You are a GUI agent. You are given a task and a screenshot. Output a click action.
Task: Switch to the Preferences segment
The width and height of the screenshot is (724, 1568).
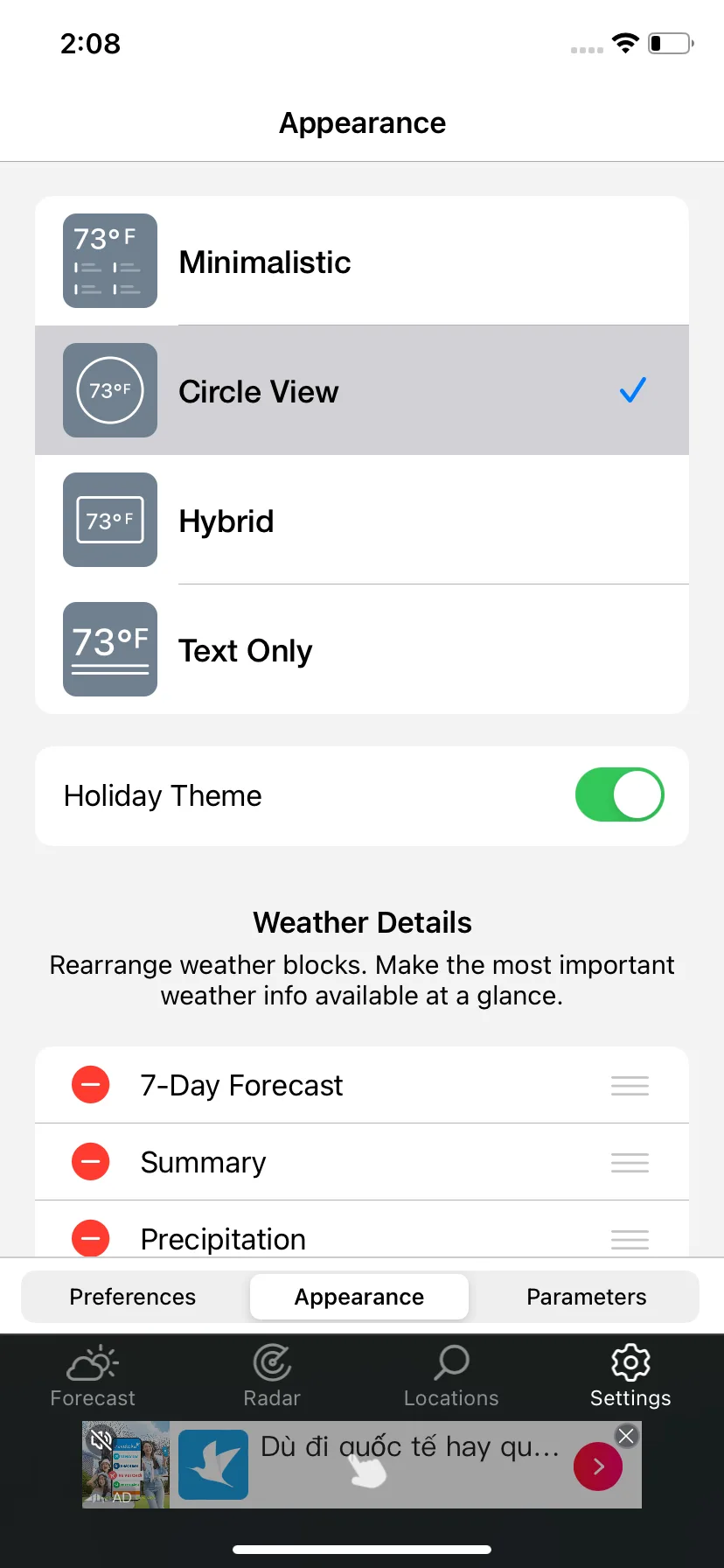[133, 1297]
